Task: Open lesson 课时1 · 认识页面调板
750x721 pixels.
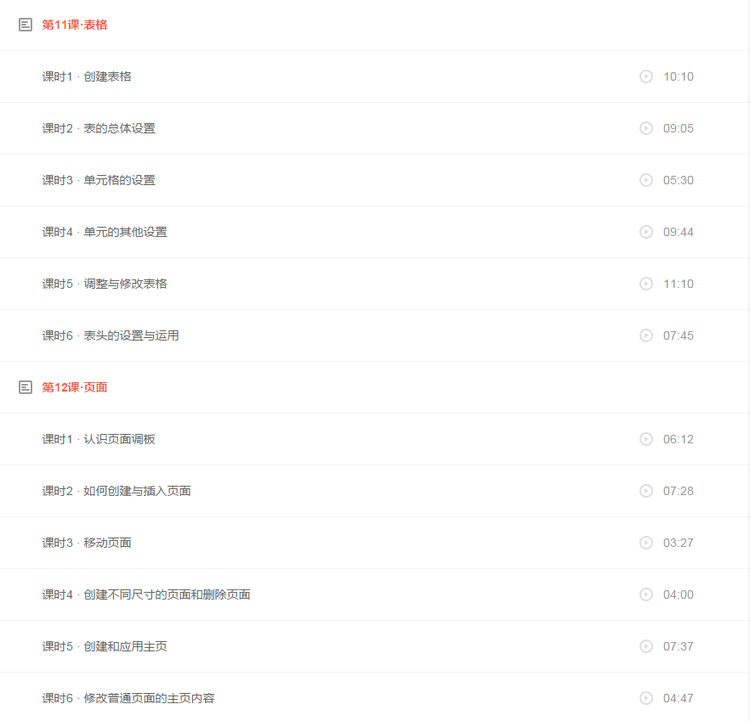Action: click(99, 439)
